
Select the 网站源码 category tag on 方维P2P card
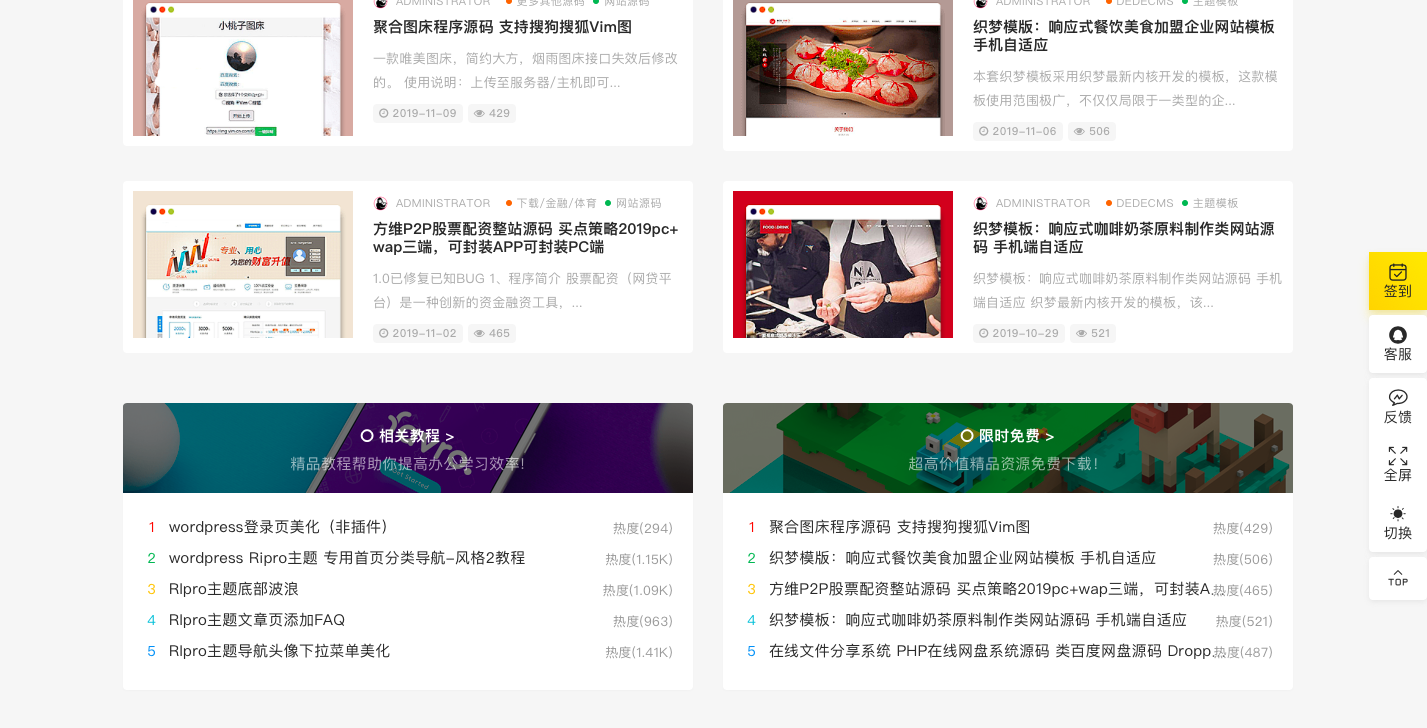pyautogui.click(x=638, y=203)
